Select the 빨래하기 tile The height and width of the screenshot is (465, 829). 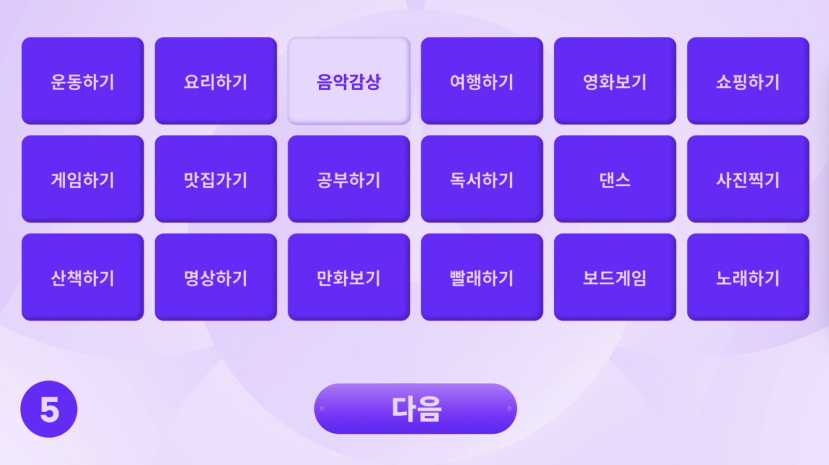(482, 277)
